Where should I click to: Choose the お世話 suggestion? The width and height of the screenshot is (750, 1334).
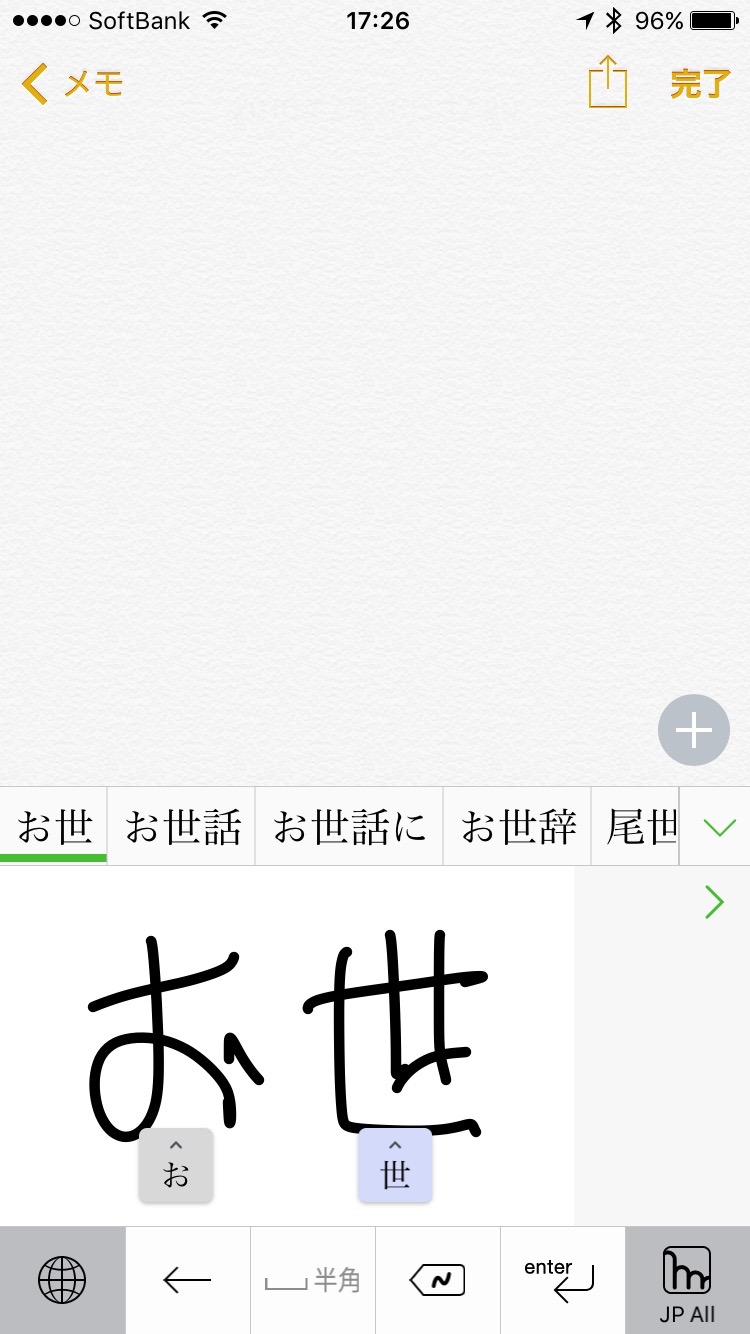tap(182, 827)
